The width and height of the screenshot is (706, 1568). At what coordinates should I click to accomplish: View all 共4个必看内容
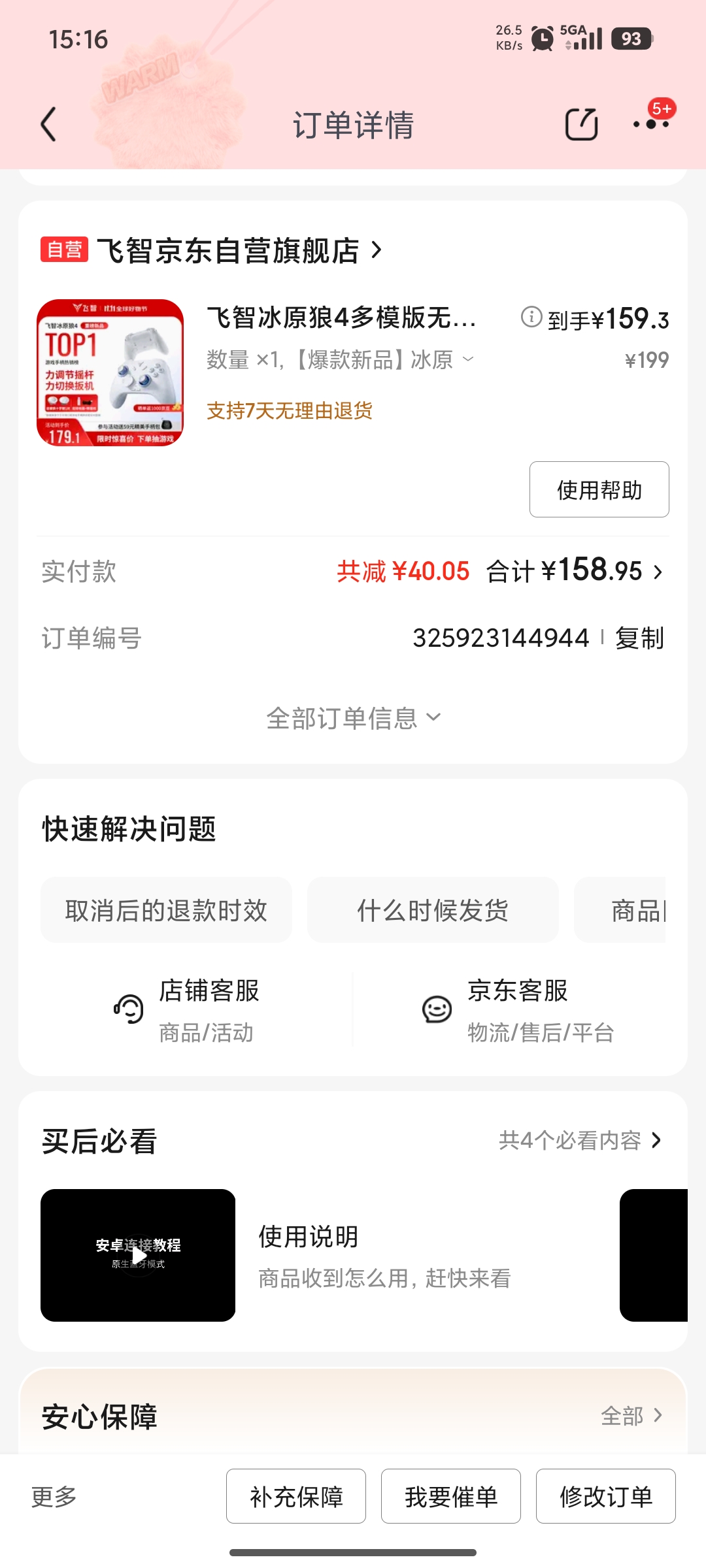(x=580, y=1141)
